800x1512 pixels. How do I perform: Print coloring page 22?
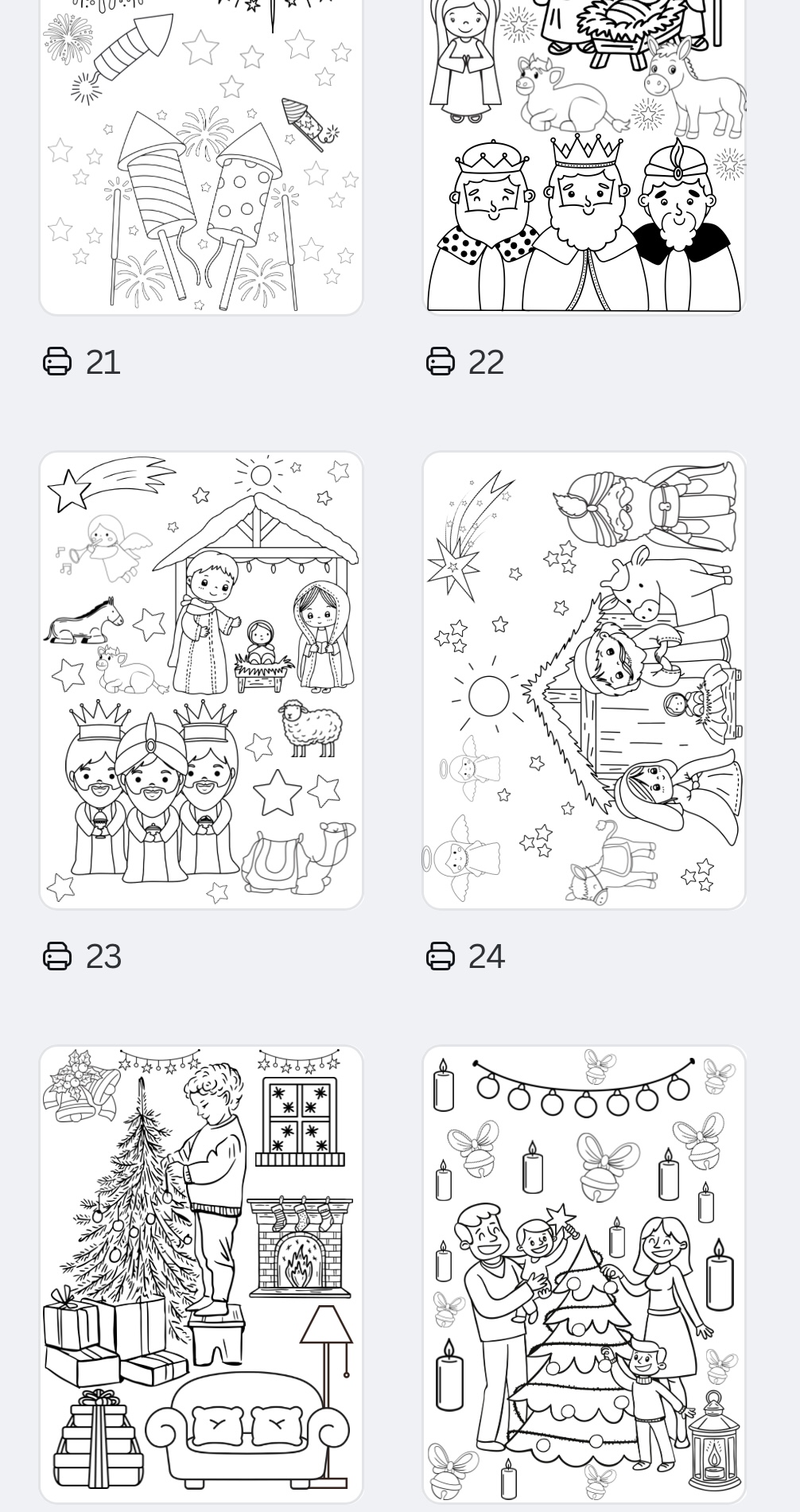coord(441,361)
